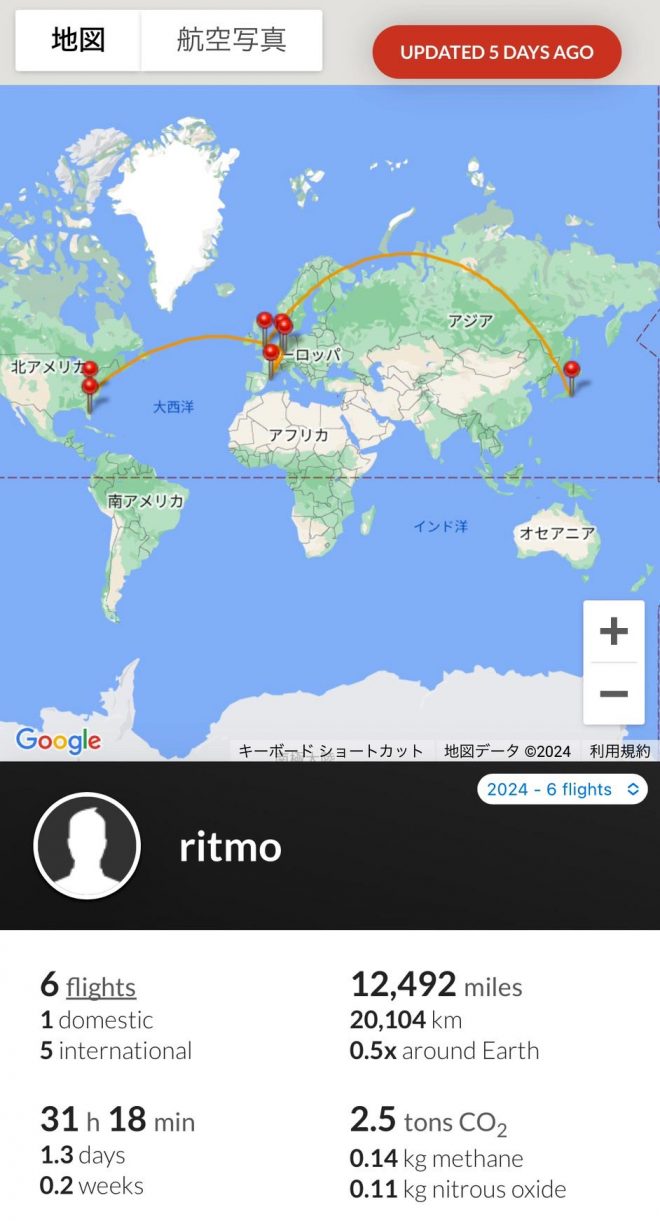Image resolution: width=660 pixels, height=1221 pixels.
Task: Open the flights list link
Action: [100, 987]
